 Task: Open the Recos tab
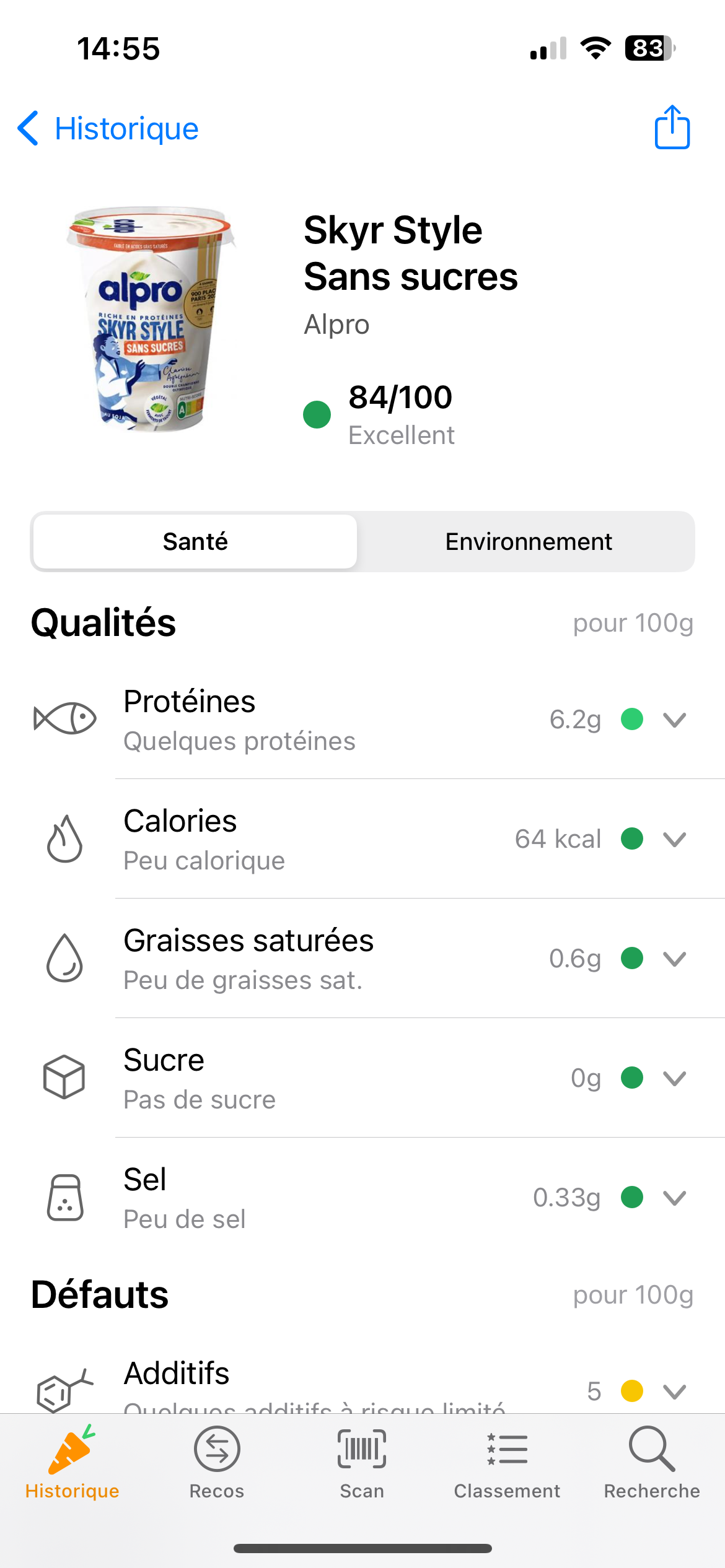point(217,1463)
